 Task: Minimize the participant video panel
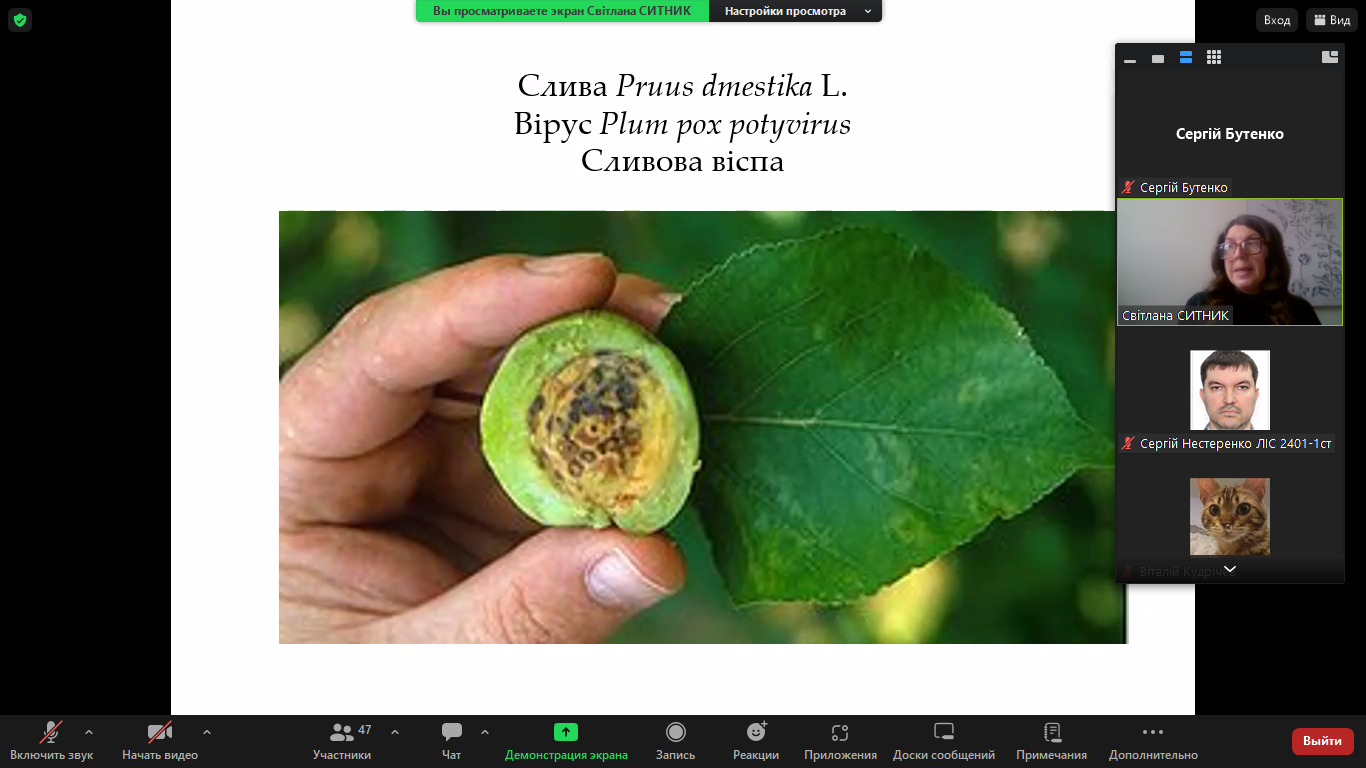point(1130,58)
